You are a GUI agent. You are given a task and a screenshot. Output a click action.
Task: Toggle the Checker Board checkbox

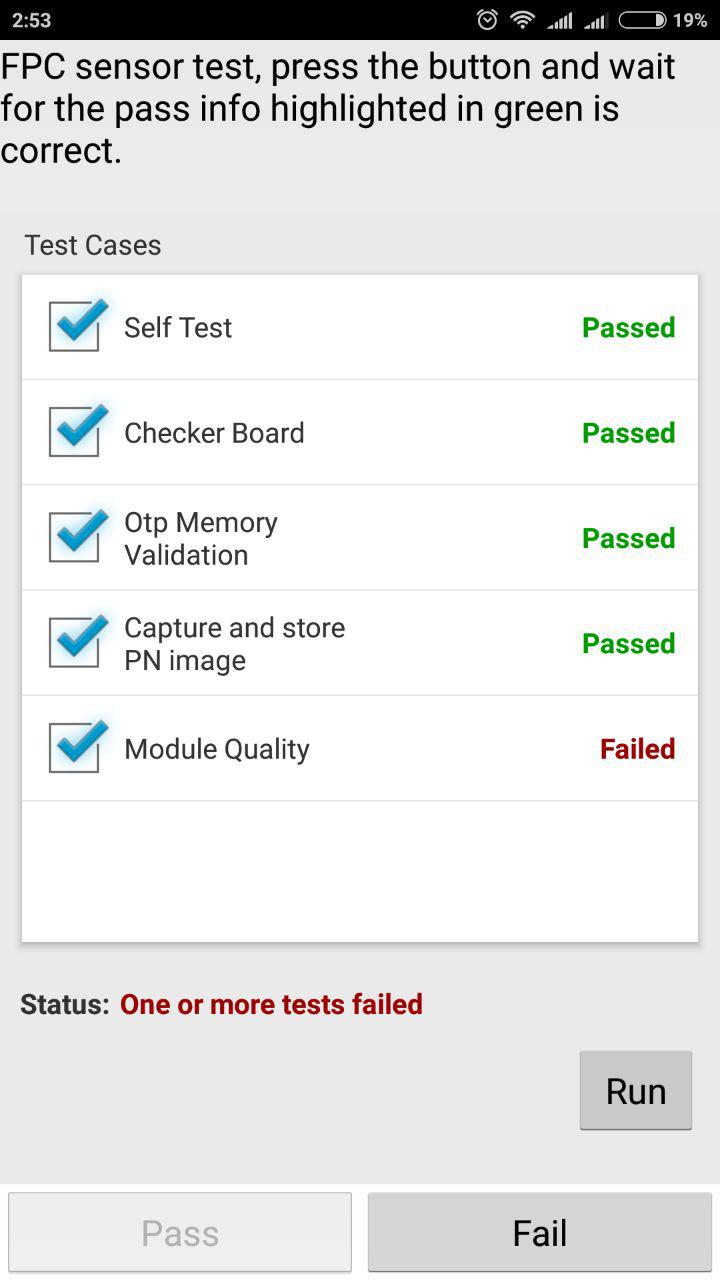tap(77, 431)
